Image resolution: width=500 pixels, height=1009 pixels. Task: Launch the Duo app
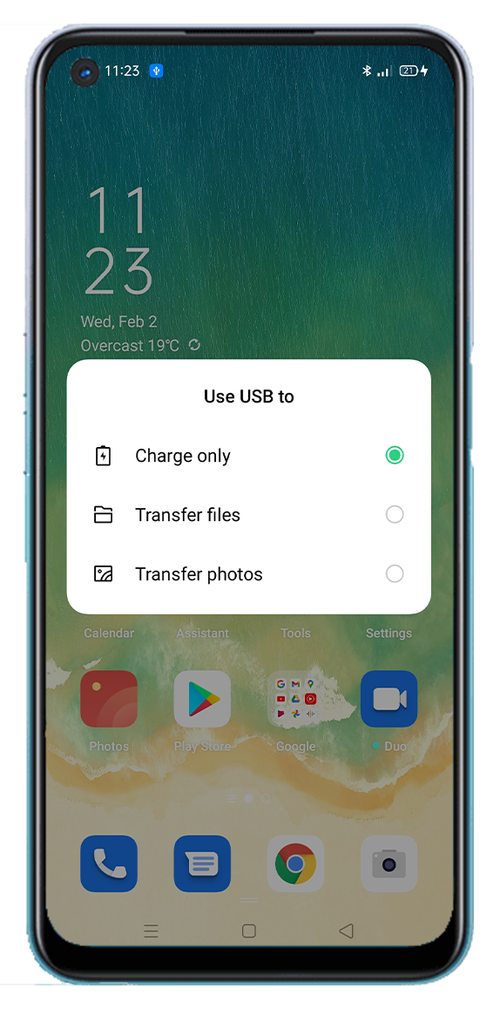tap(389, 699)
